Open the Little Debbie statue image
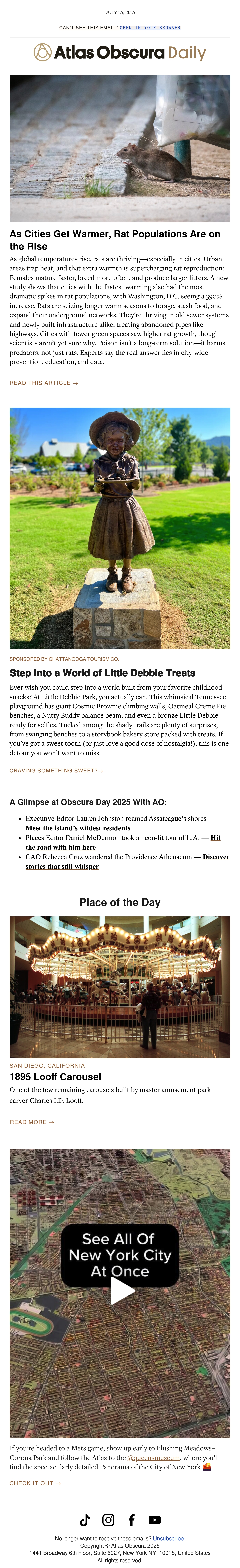Screen dimensions: 240x1568 120,528
